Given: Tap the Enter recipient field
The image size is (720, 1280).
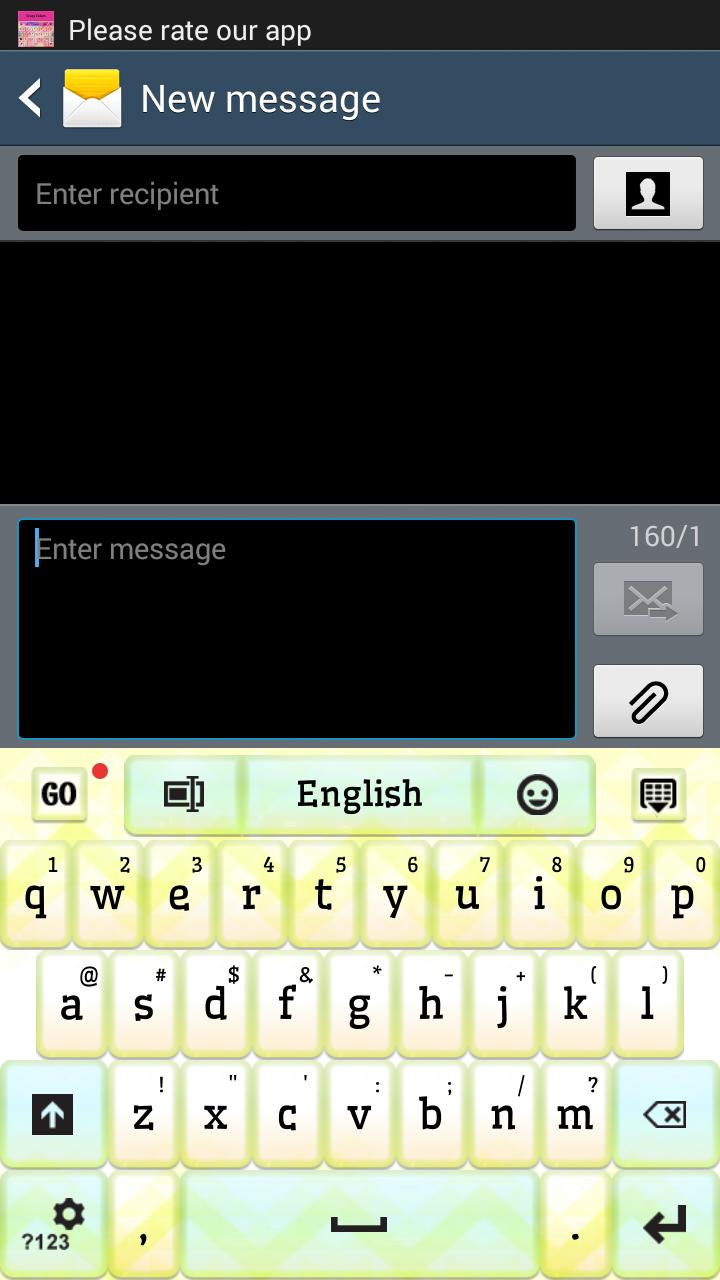Looking at the screenshot, I should 296,194.
